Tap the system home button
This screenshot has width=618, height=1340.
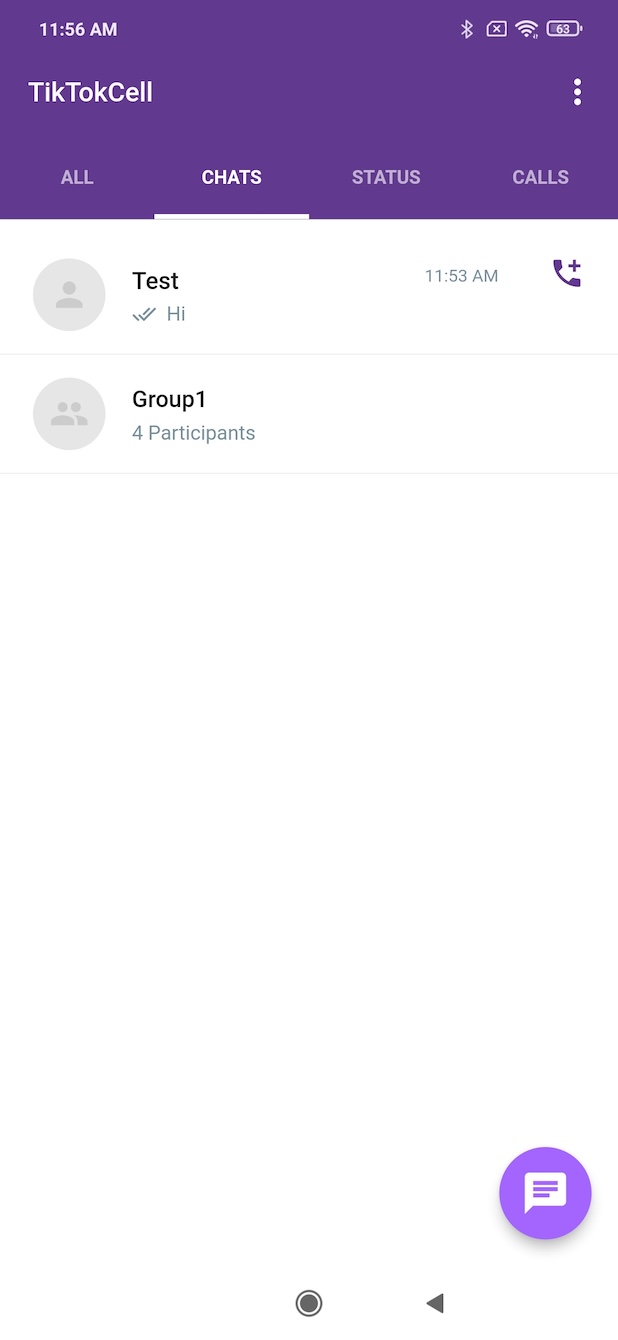coord(309,1303)
